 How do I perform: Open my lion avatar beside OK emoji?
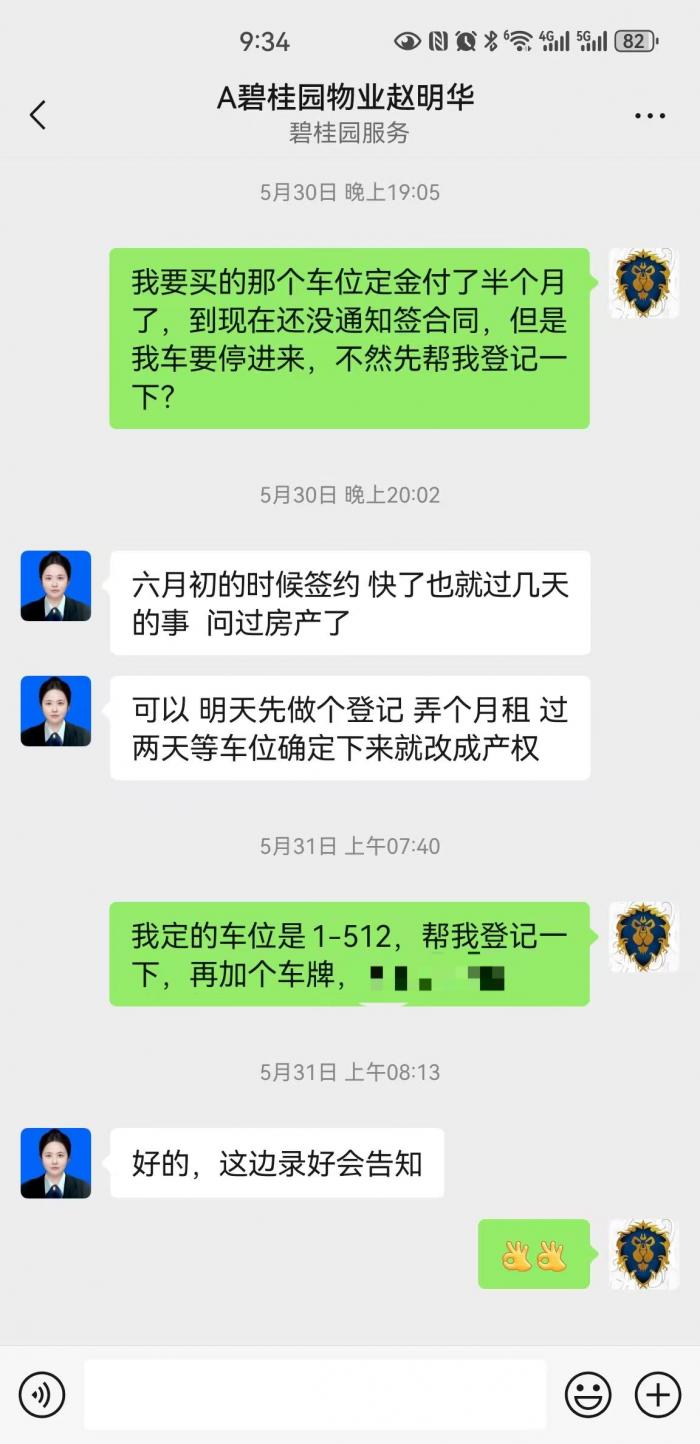point(644,1254)
